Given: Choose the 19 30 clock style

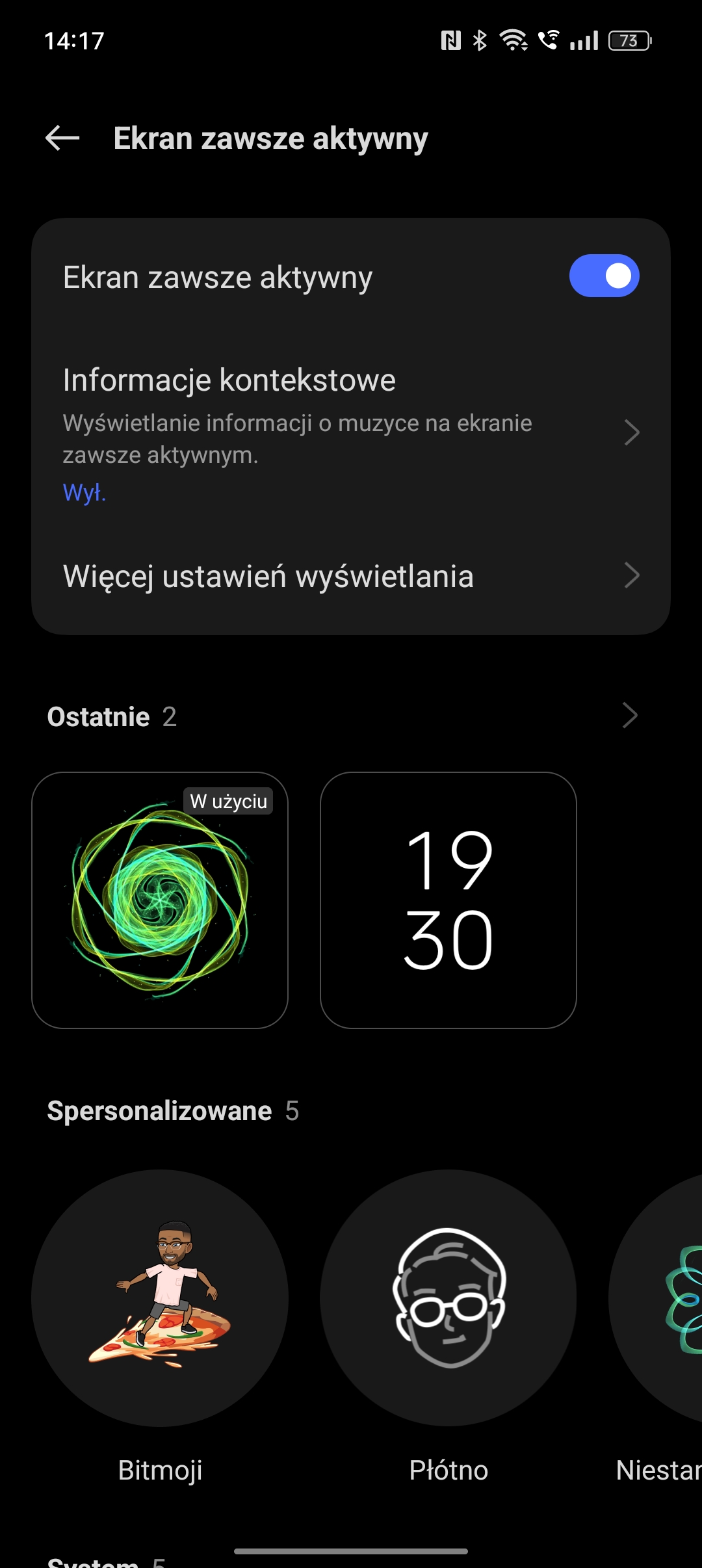Looking at the screenshot, I should pos(448,900).
